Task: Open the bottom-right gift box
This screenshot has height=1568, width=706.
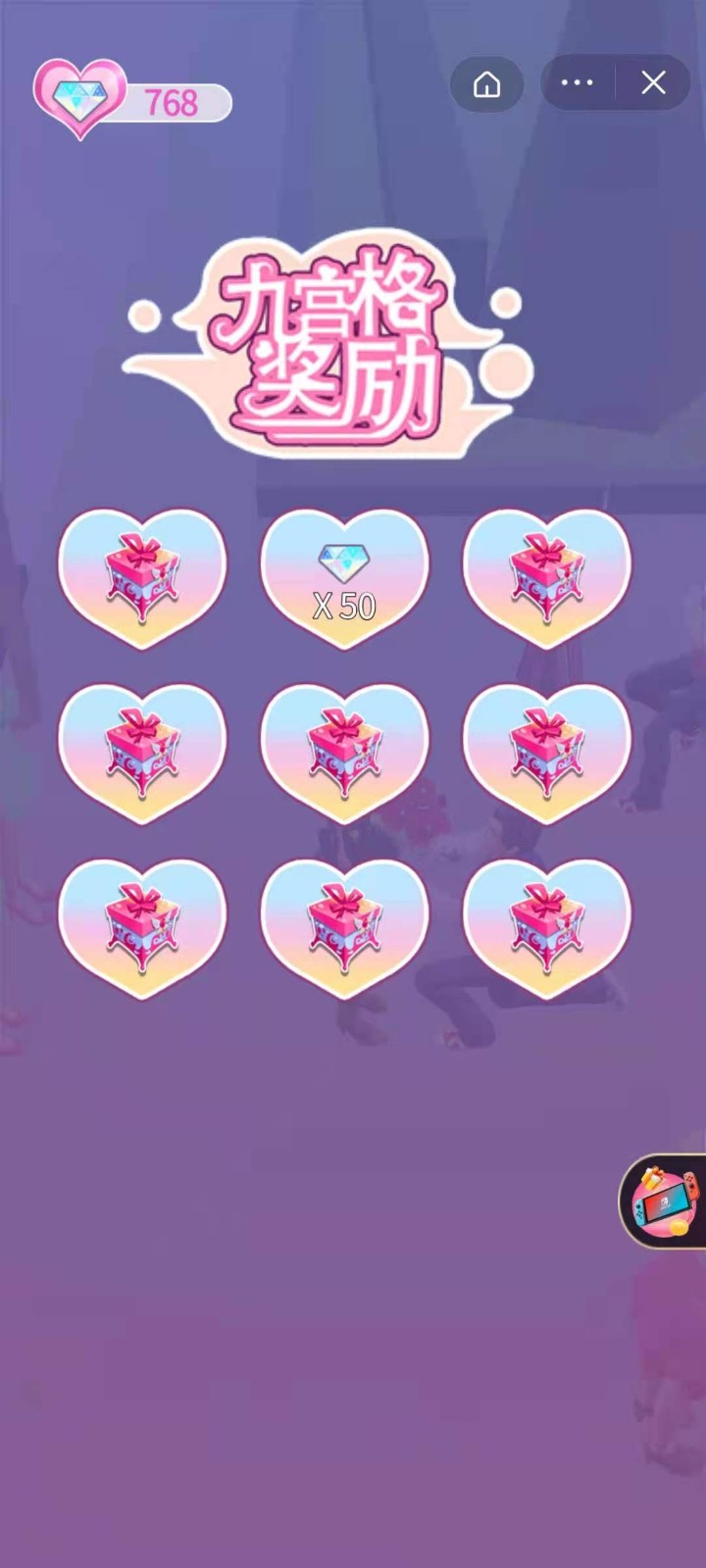Action: click(546, 927)
